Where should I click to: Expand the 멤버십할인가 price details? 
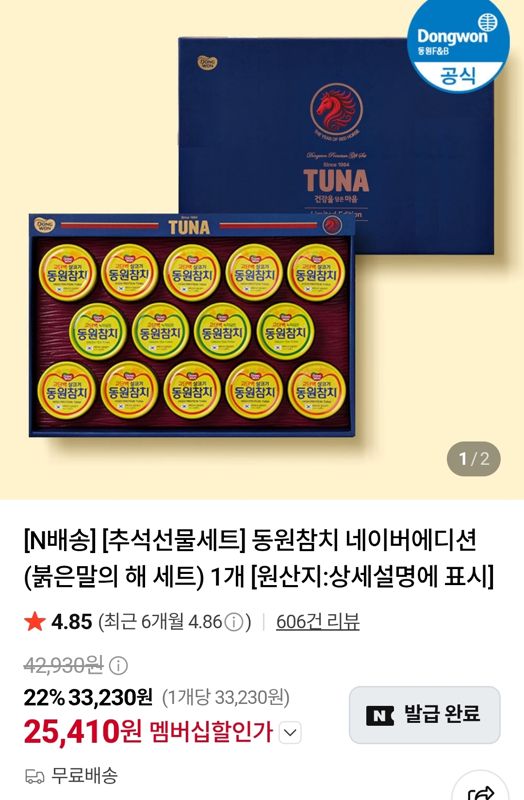coord(290,733)
